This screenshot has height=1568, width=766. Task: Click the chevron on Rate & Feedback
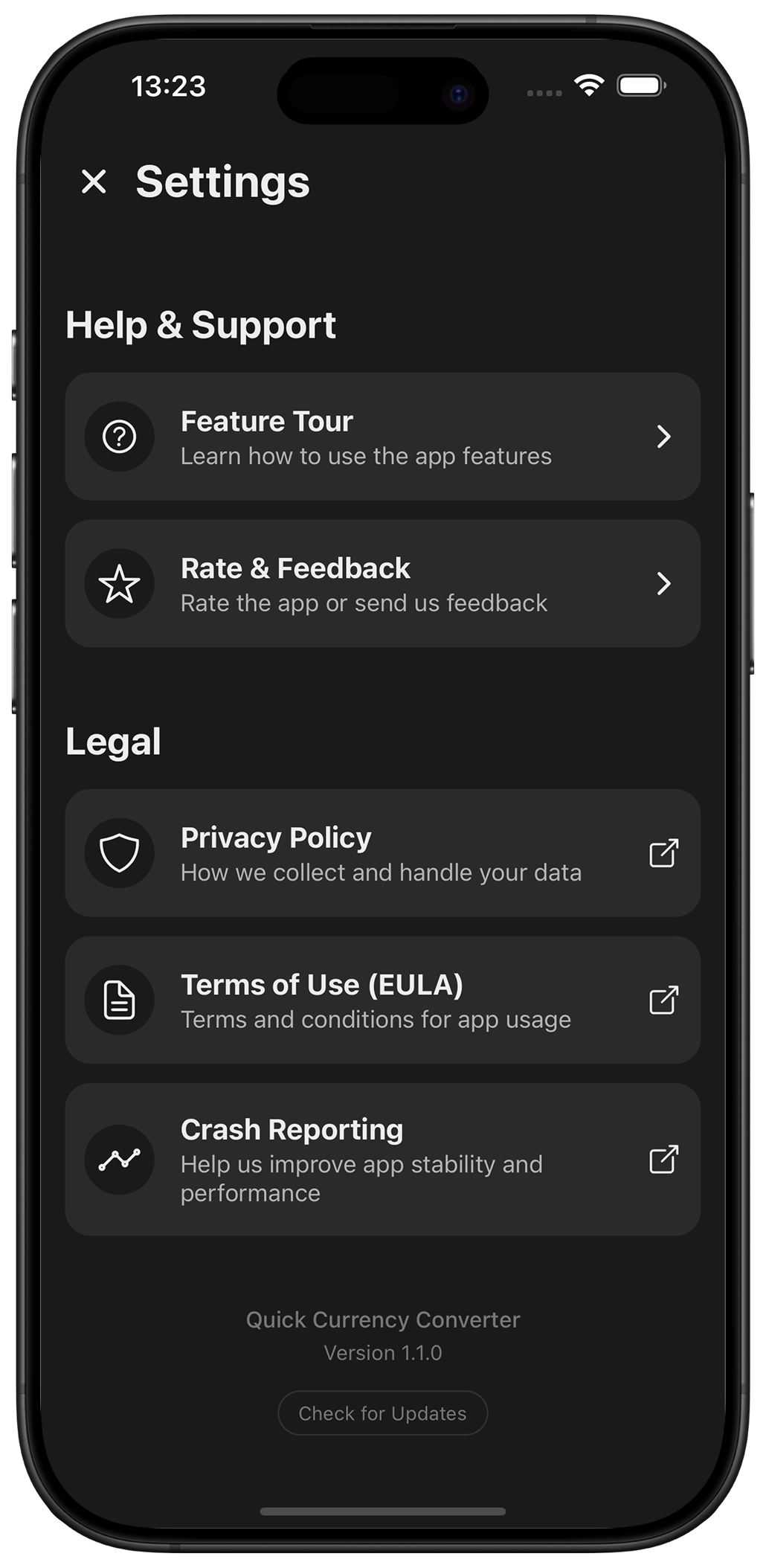coord(666,584)
